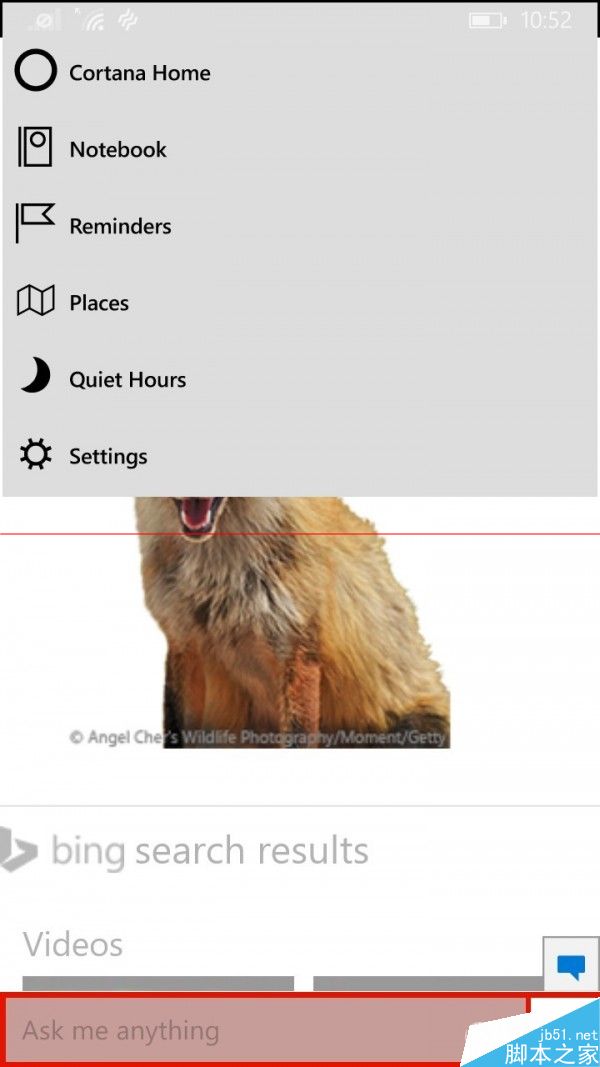Select Quiet Hours
Viewport: 600px width, 1067px height.
coord(127,380)
